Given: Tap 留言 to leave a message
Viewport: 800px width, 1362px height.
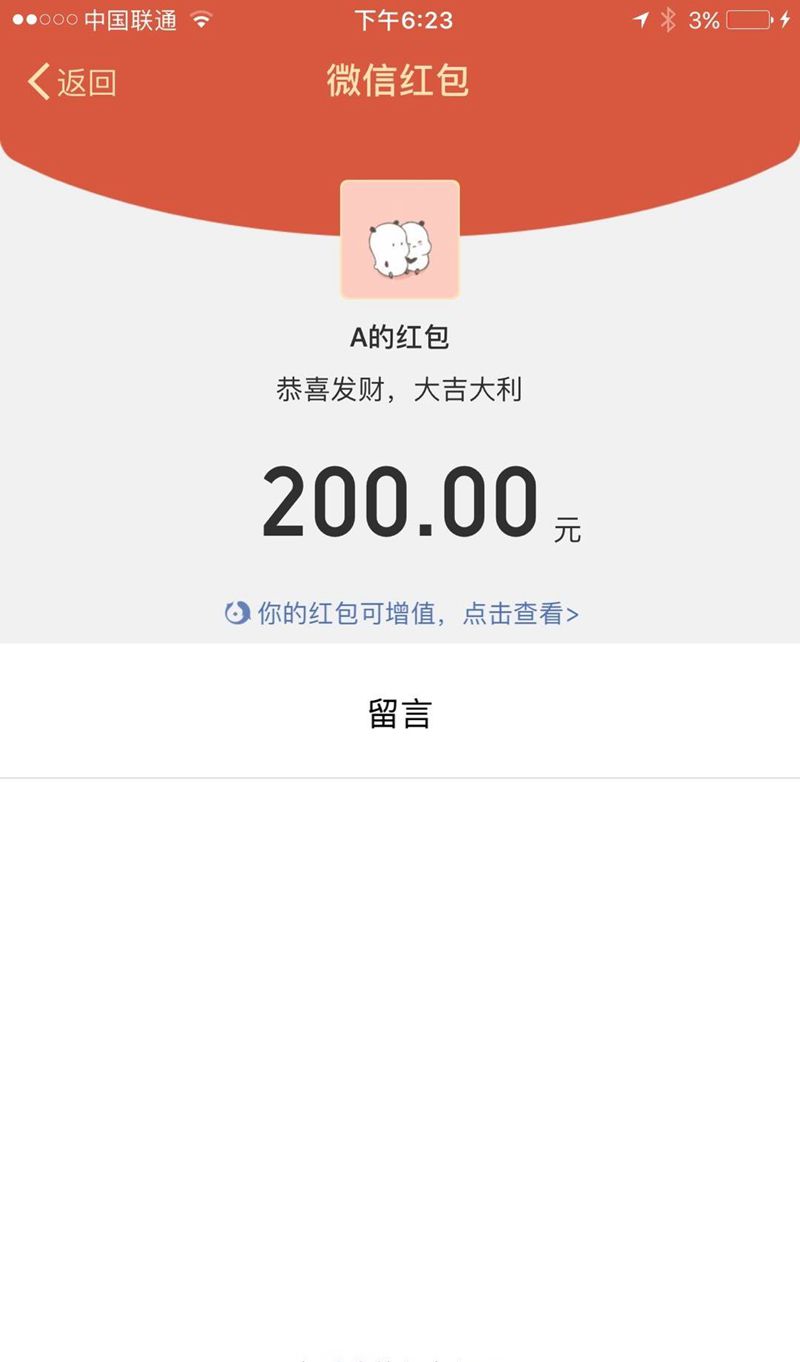Looking at the screenshot, I should (x=400, y=714).
